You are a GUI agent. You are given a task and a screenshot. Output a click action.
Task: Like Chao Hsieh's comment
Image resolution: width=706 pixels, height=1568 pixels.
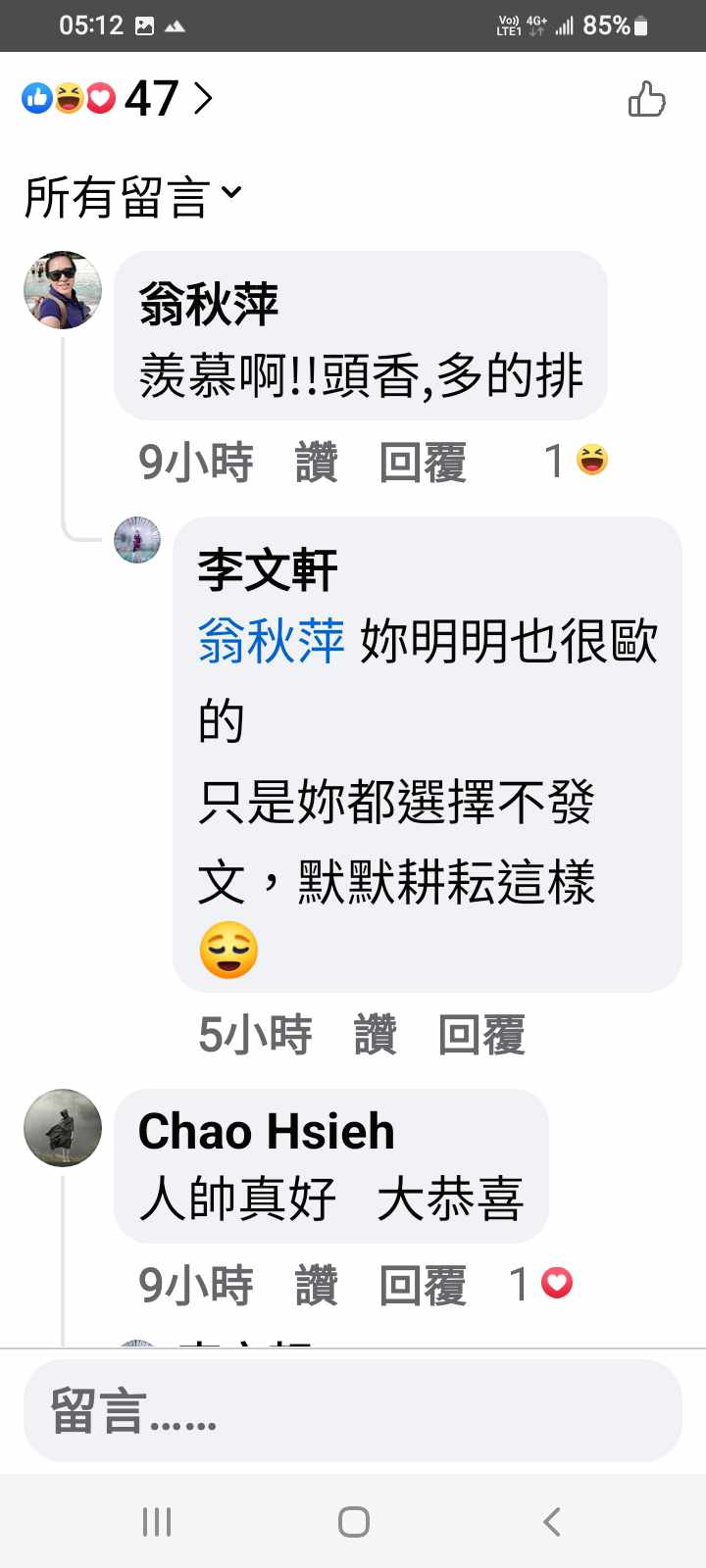click(316, 1285)
